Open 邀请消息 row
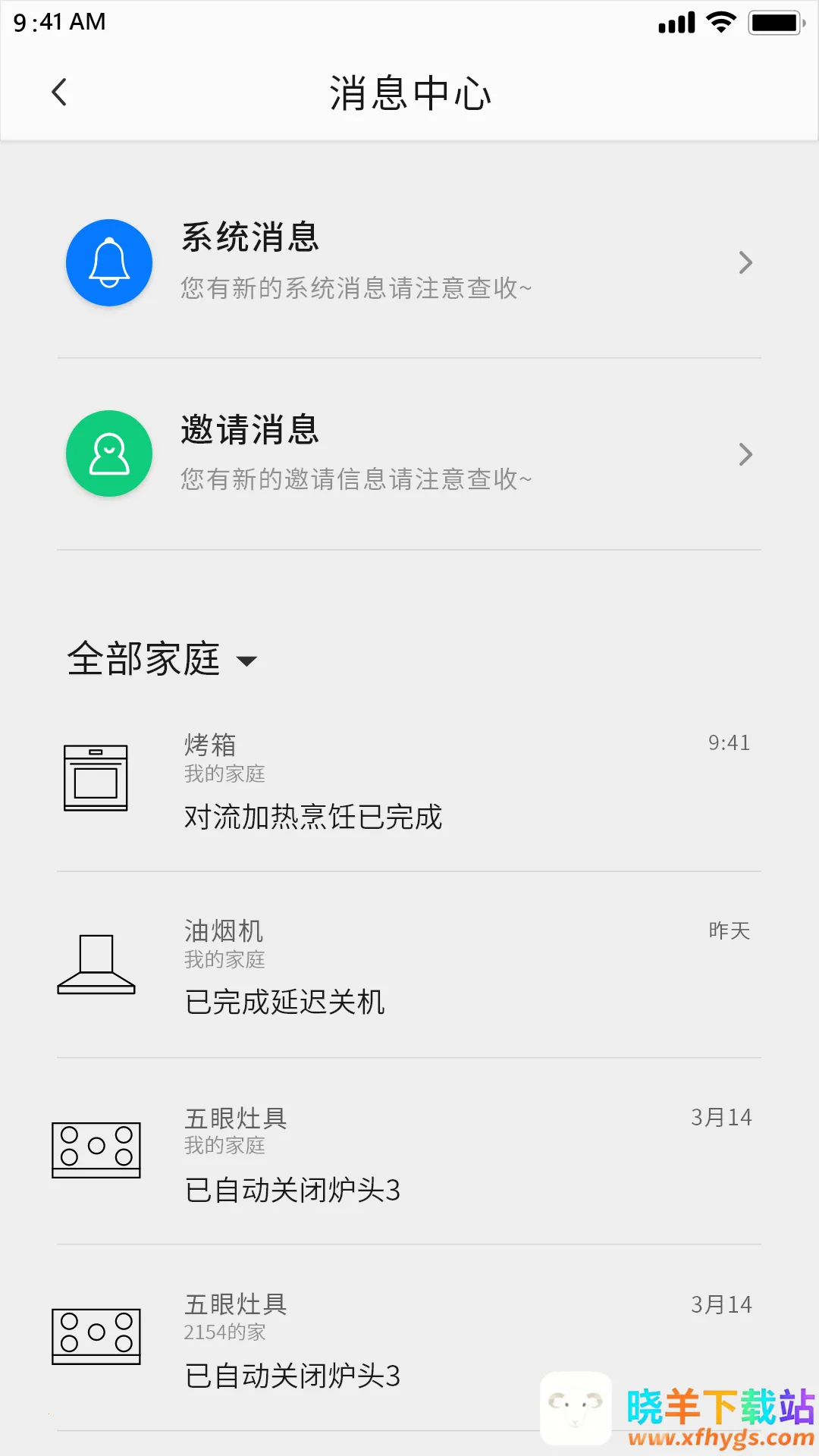The image size is (819, 1456). click(x=409, y=453)
